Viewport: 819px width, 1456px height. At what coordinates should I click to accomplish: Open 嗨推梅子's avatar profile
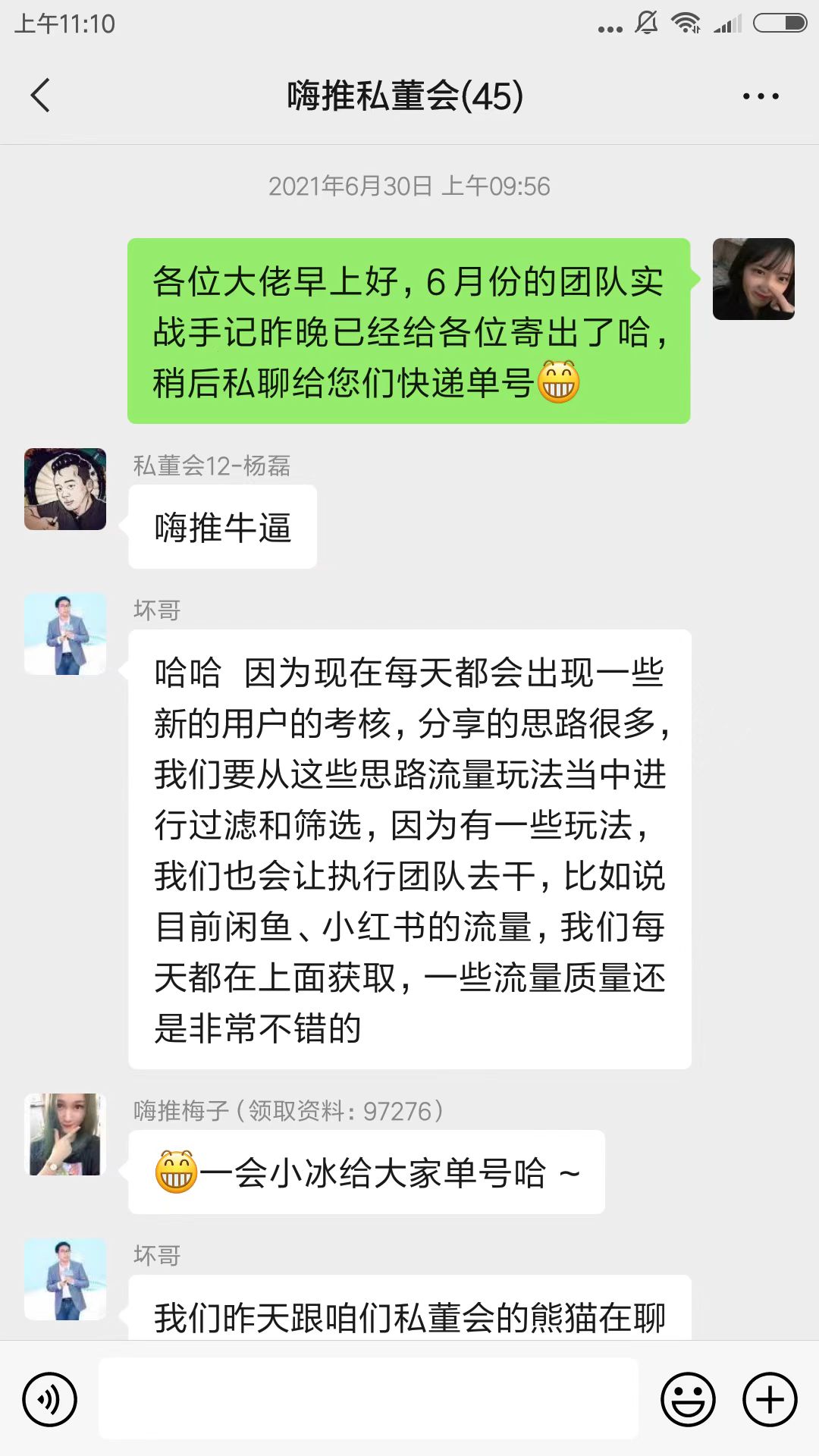(65, 1134)
